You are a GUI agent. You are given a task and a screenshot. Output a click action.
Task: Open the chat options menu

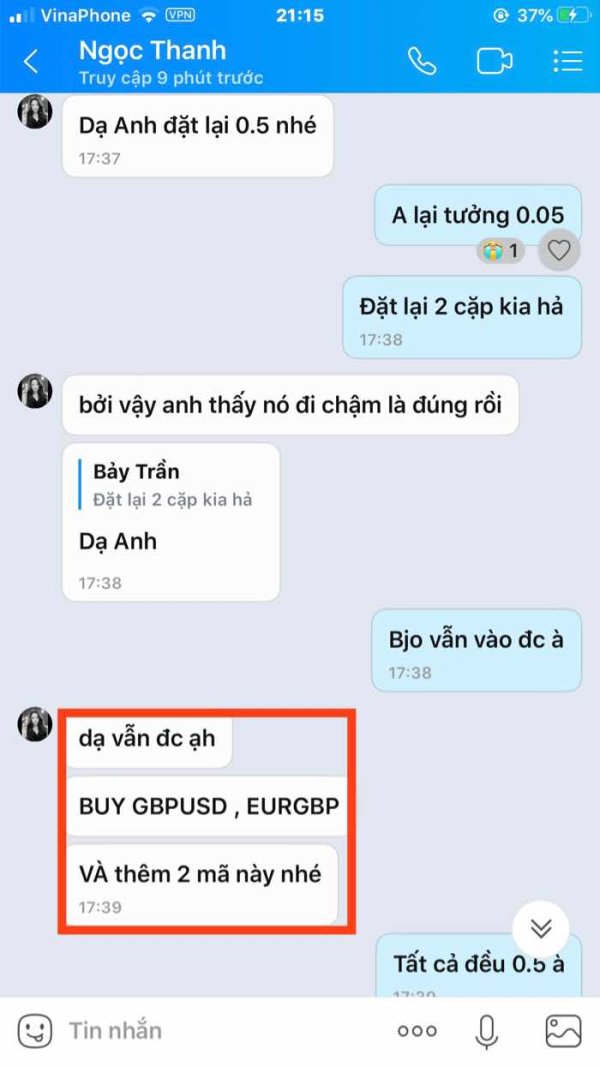568,61
